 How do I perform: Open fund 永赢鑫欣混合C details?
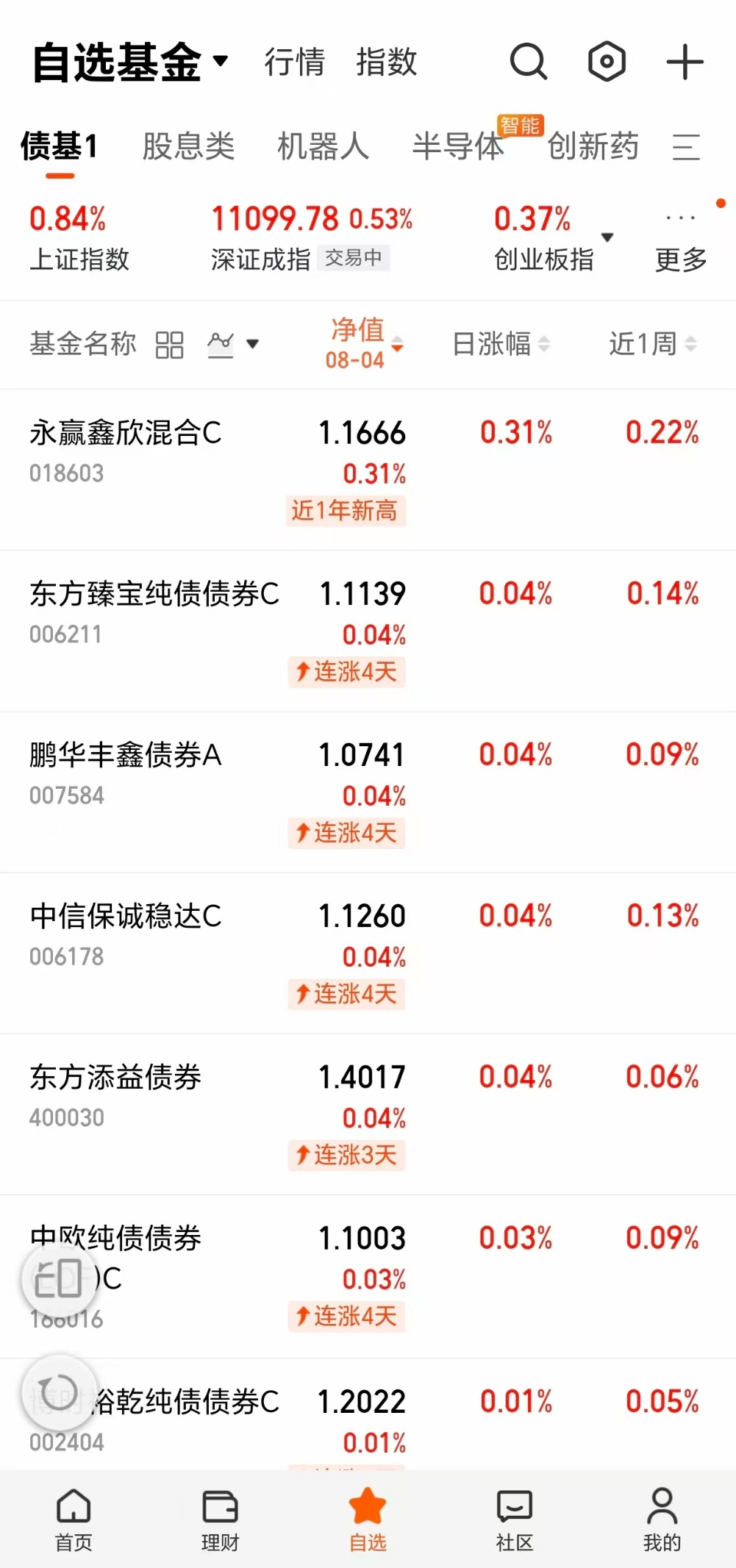(x=368, y=470)
